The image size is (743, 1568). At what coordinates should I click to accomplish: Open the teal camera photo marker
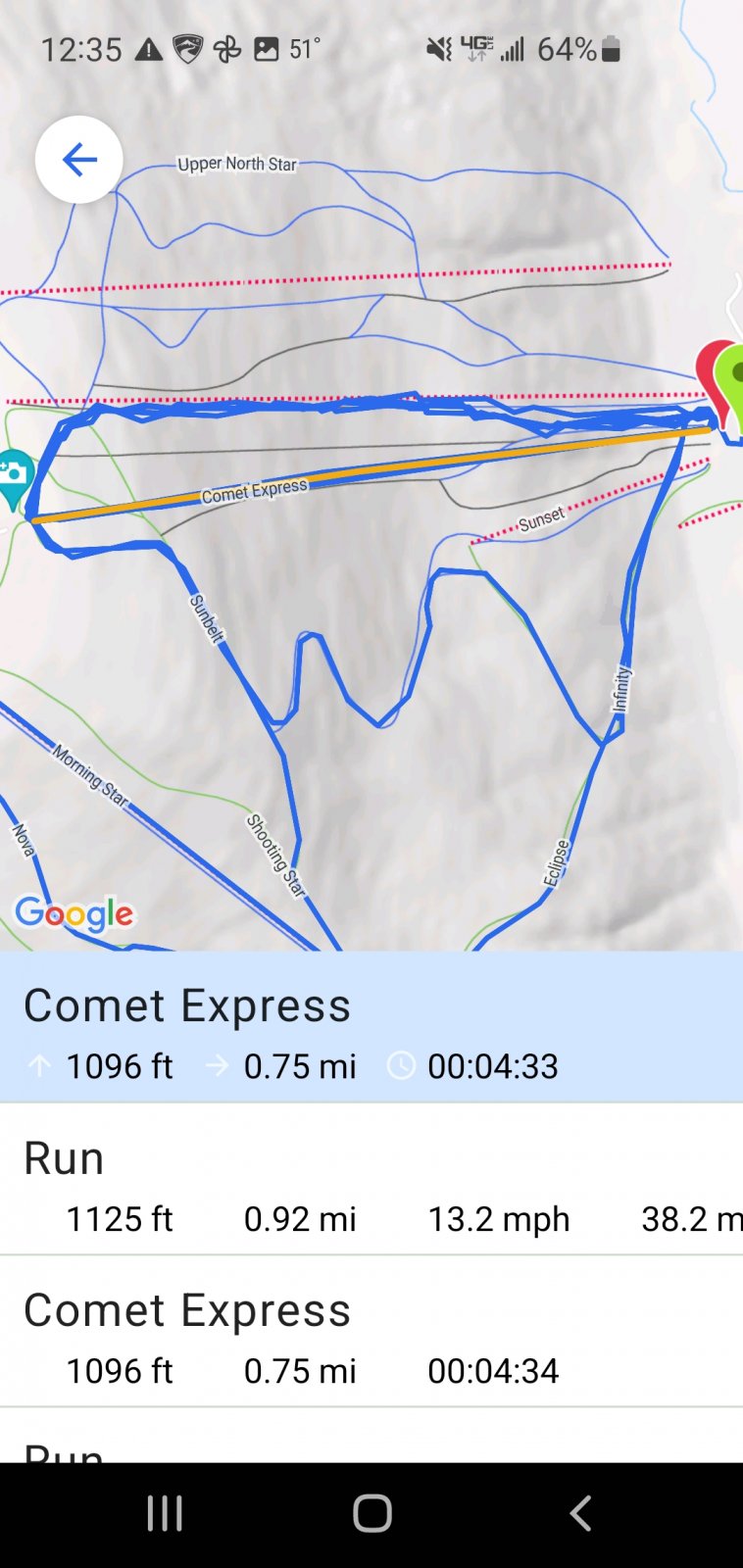coord(14,475)
